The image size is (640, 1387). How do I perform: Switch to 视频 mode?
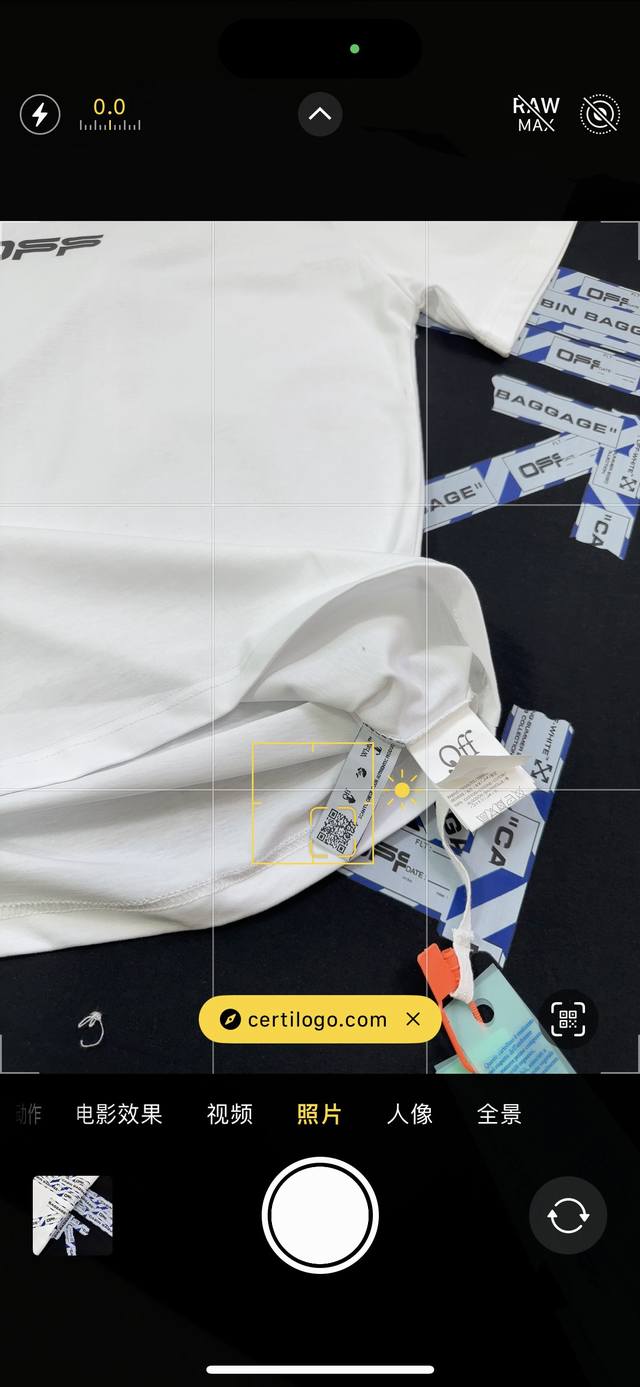tap(230, 1114)
